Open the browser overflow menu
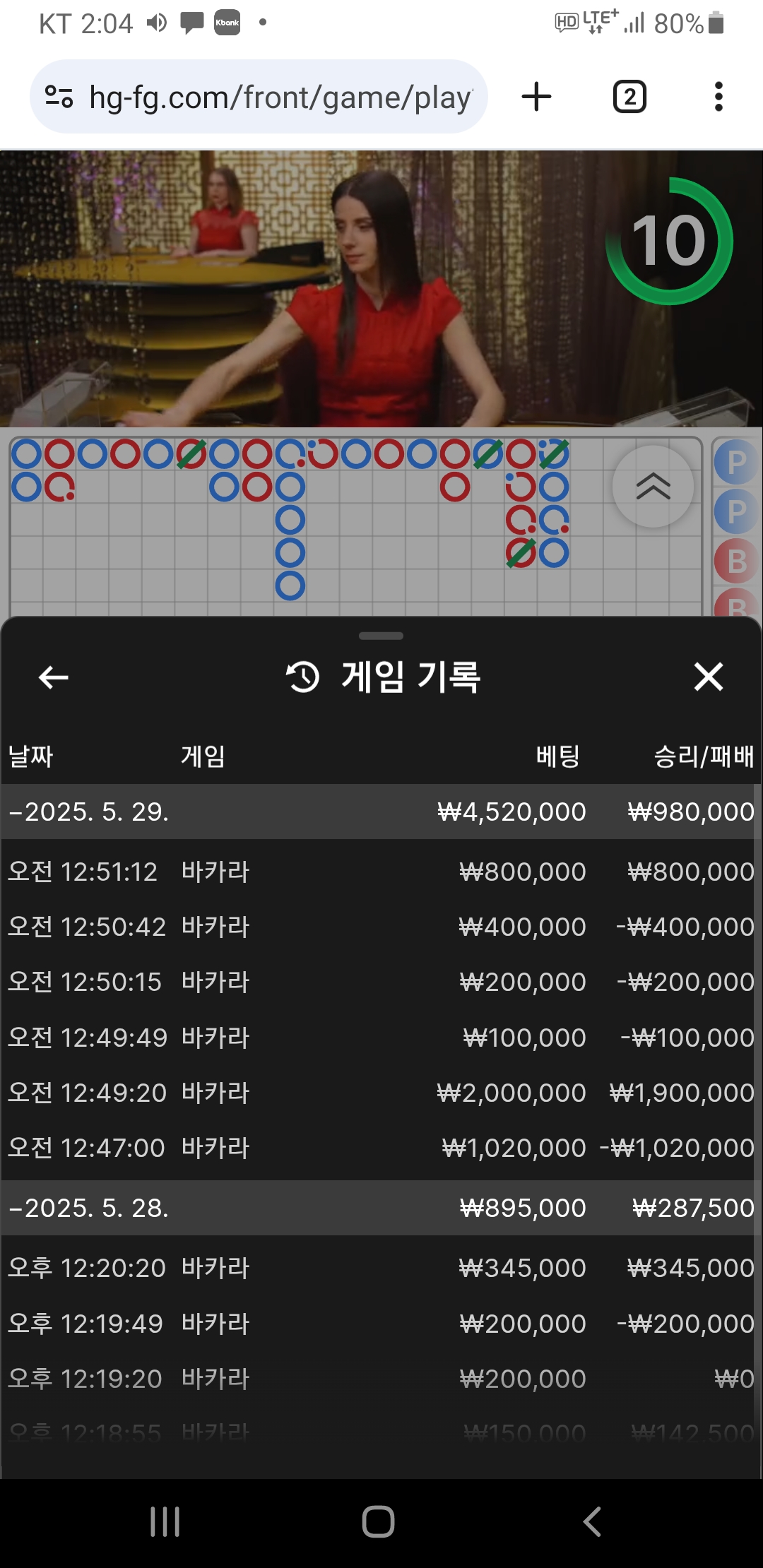The width and height of the screenshot is (763, 1568). tap(718, 97)
